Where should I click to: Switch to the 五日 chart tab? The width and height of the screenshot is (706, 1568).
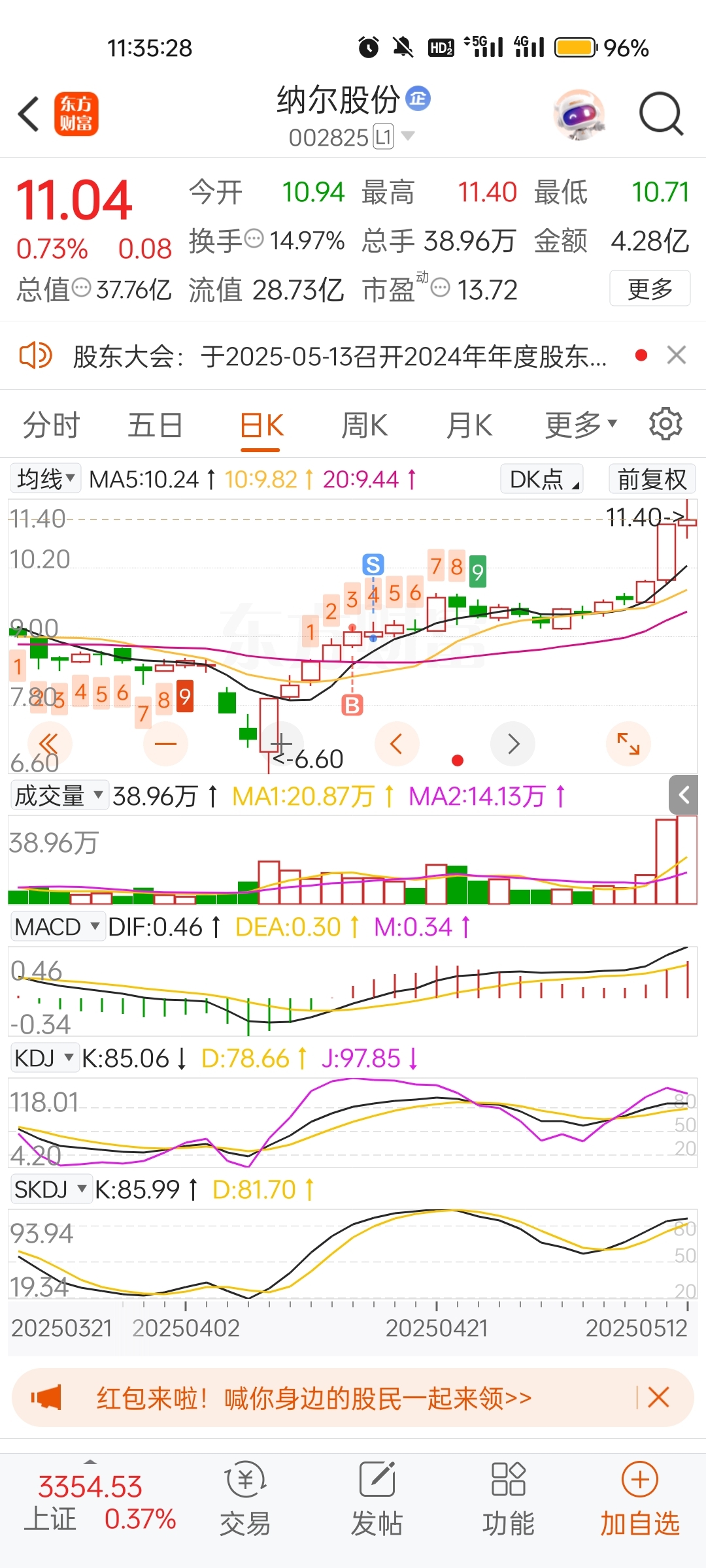coord(155,426)
